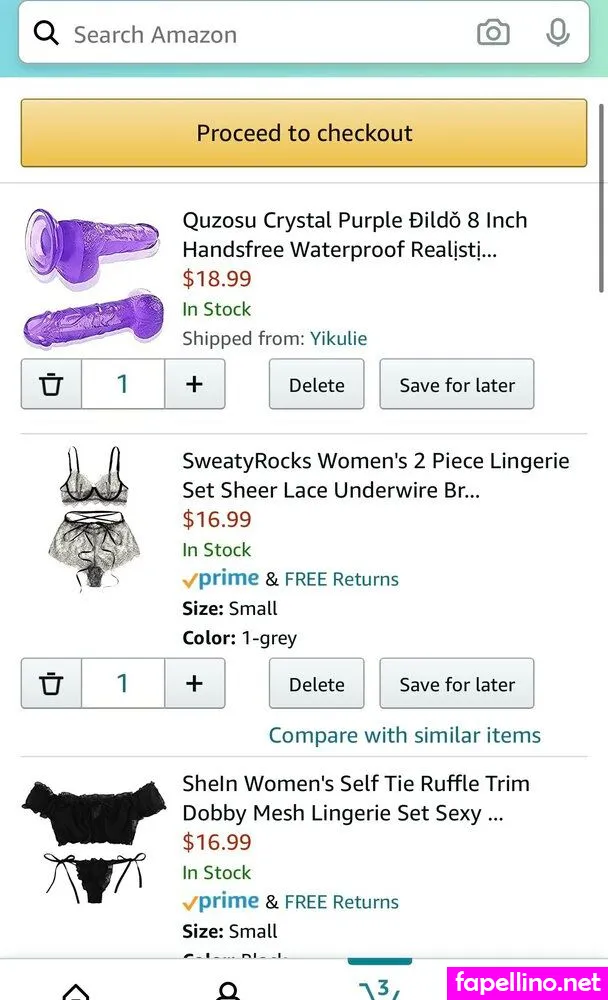Start voice search with the microphone
This screenshot has height=1000, width=608.
[x=558, y=34]
